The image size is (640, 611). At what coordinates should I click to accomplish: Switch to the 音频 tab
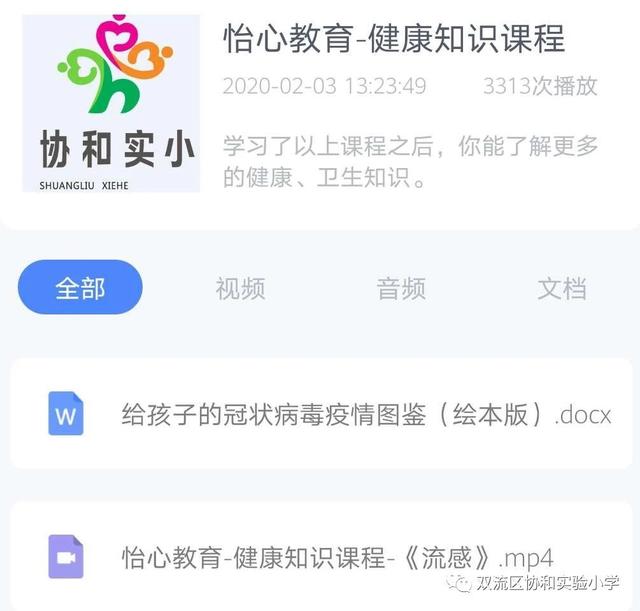(401, 289)
